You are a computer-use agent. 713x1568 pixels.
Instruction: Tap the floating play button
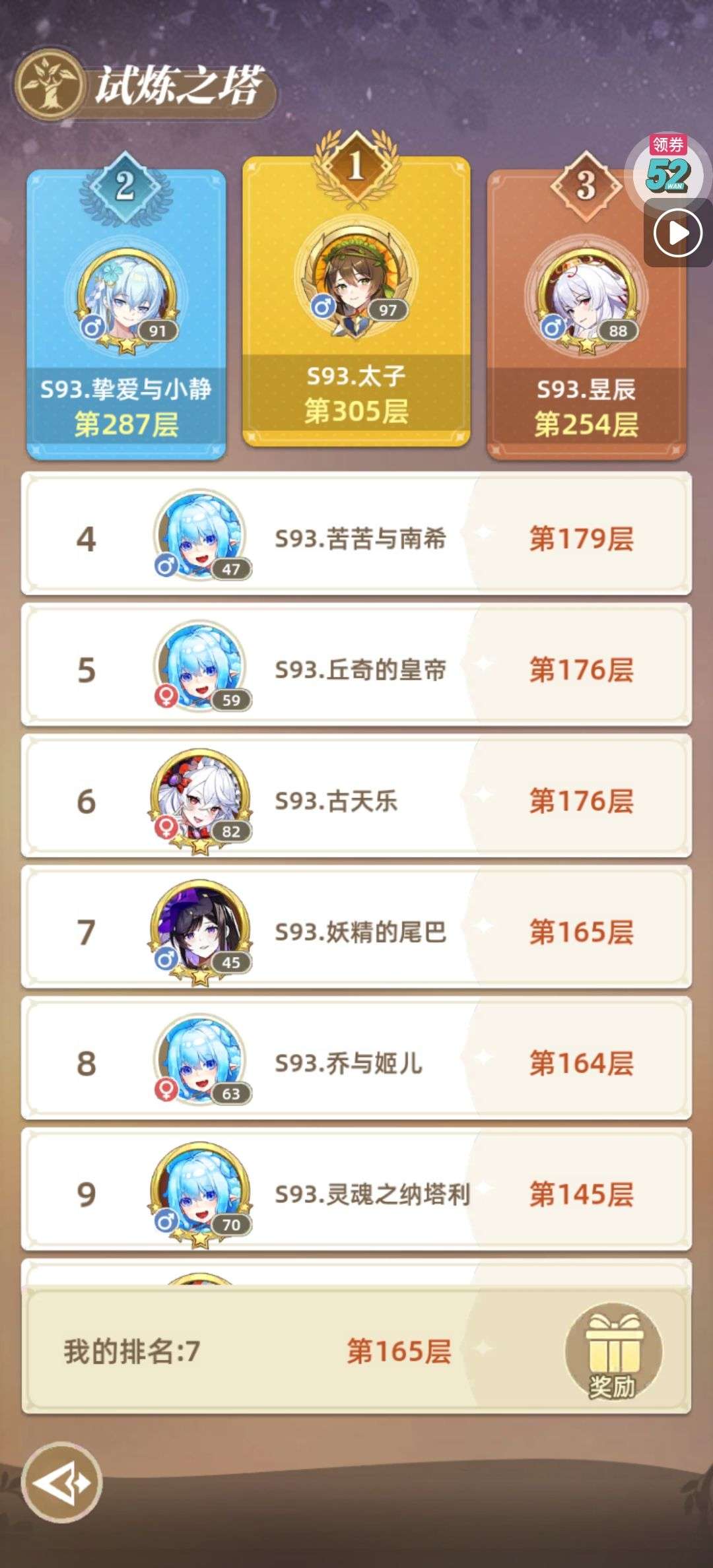pos(677,233)
